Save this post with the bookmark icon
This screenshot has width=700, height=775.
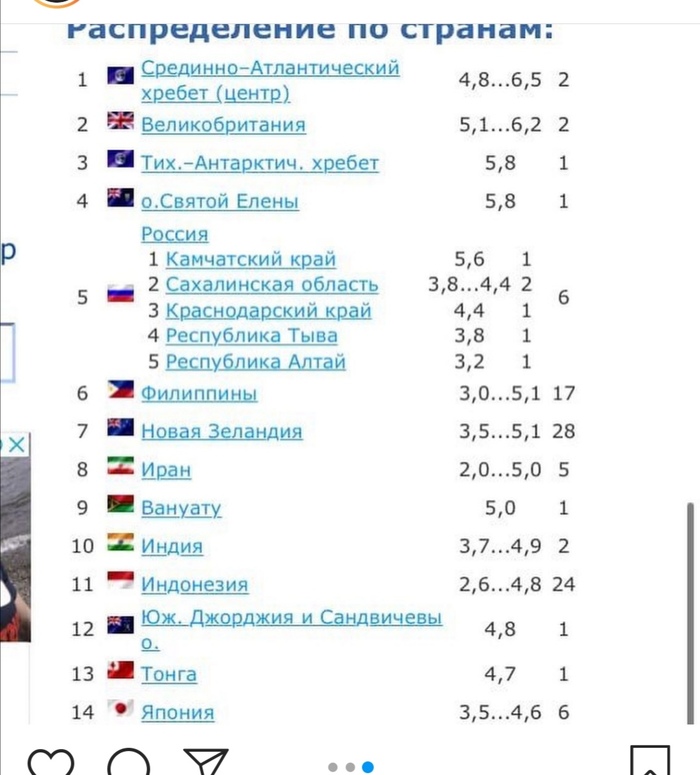tap(650, 764)
